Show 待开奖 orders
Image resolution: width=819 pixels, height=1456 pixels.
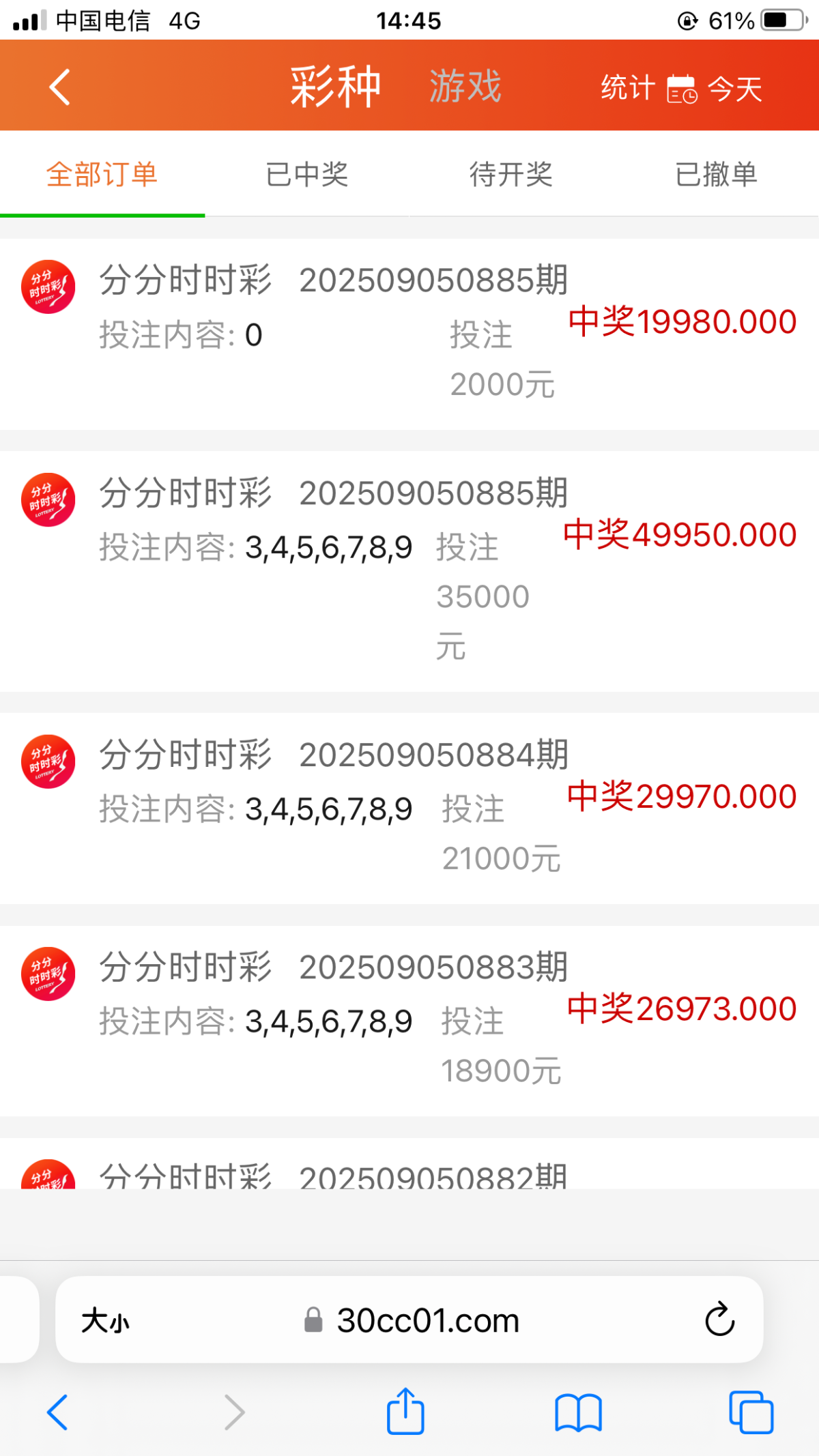(511, 175)
